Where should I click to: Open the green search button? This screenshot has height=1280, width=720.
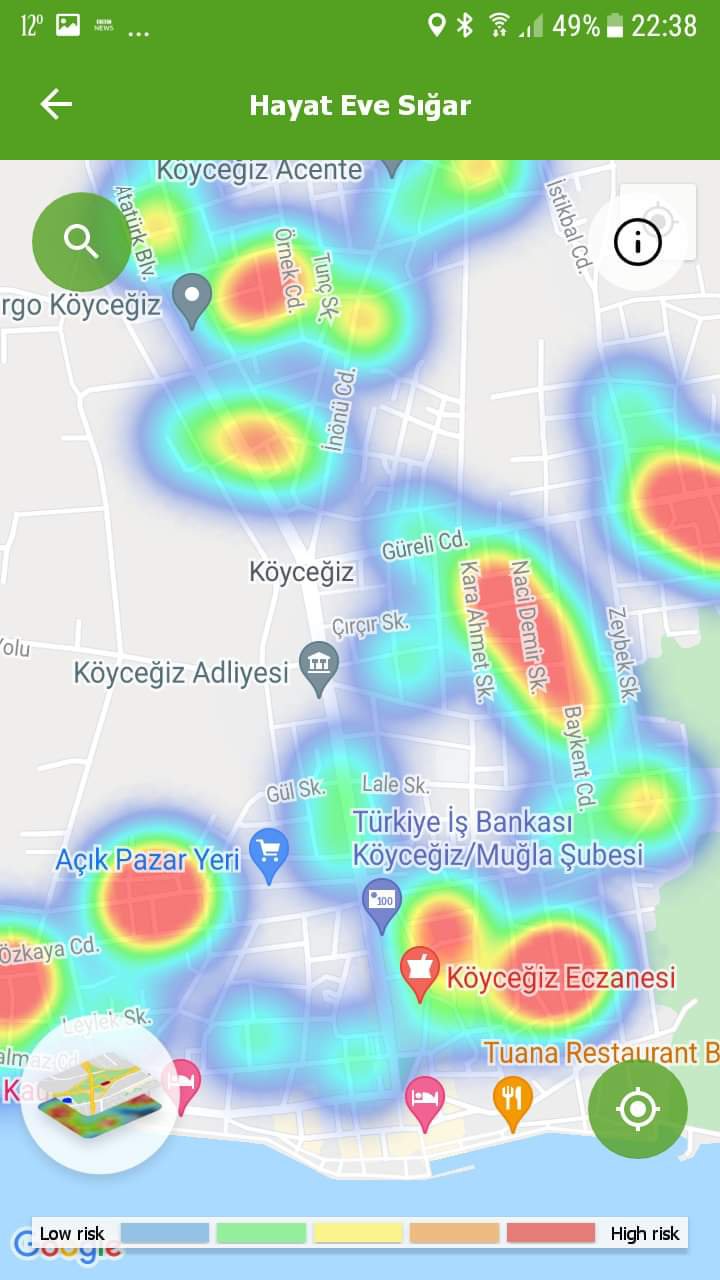pyautogui.click(x=81, y=241)
